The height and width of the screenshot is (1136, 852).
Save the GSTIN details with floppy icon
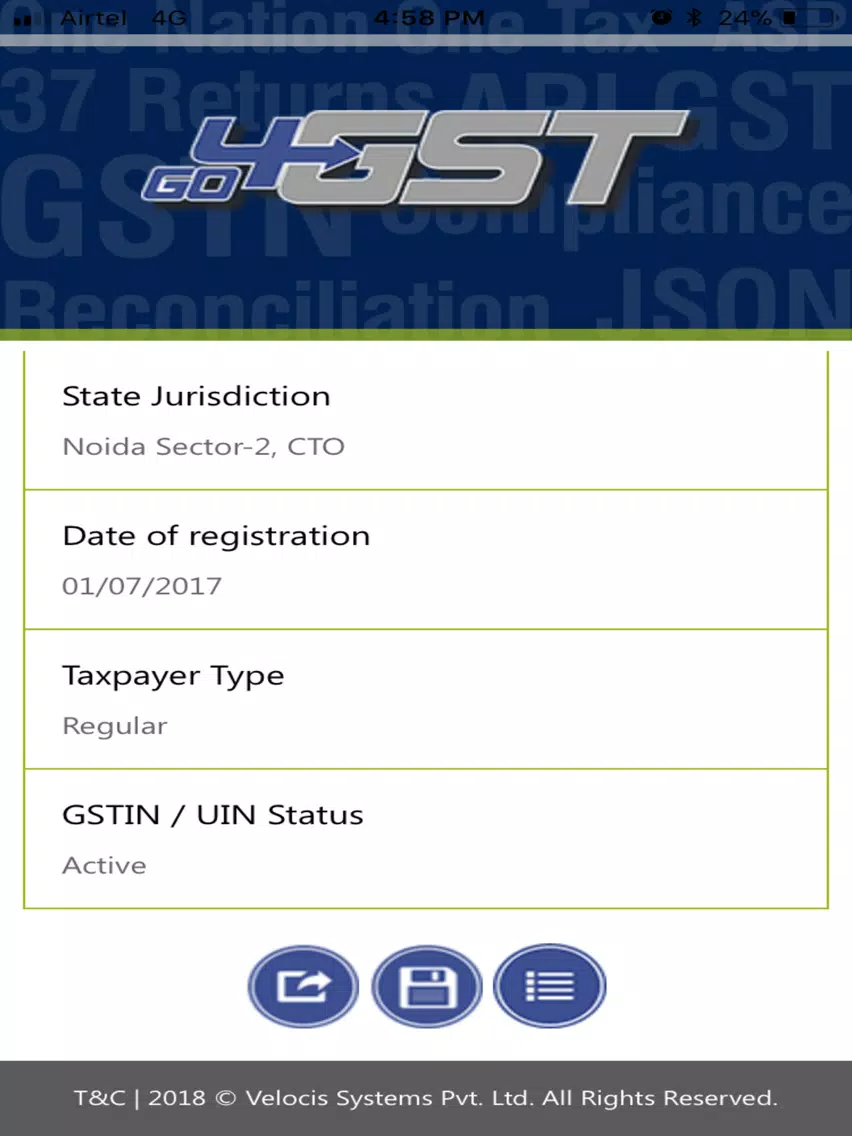click(427, 986)
